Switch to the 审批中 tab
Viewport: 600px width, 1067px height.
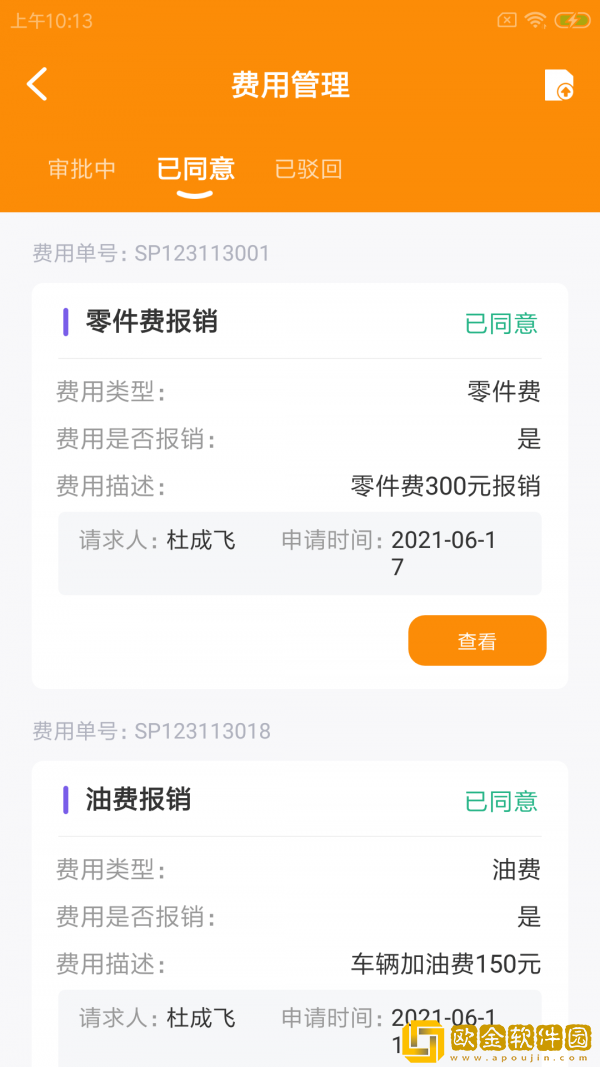(82, 169)
